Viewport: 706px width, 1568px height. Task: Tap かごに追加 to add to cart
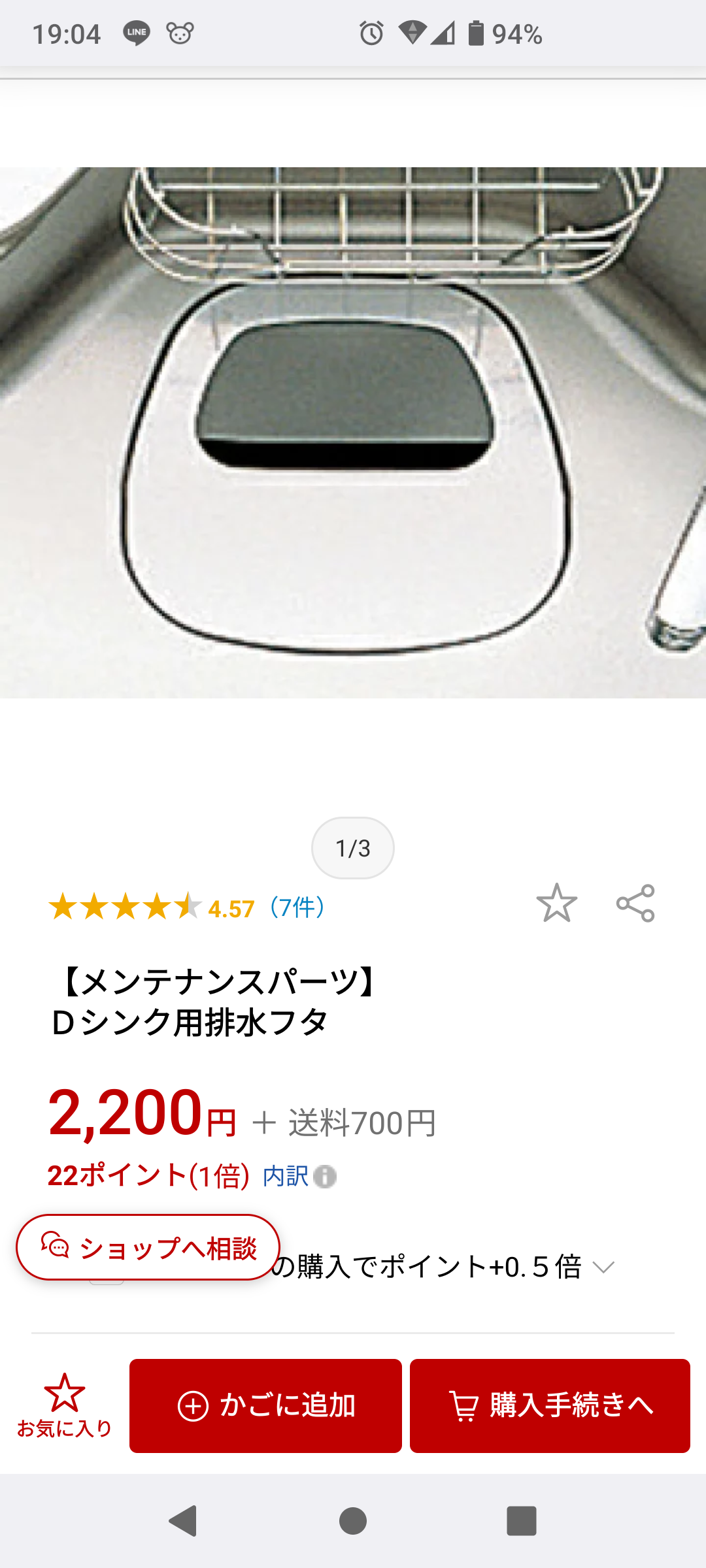coord(265,1406)
